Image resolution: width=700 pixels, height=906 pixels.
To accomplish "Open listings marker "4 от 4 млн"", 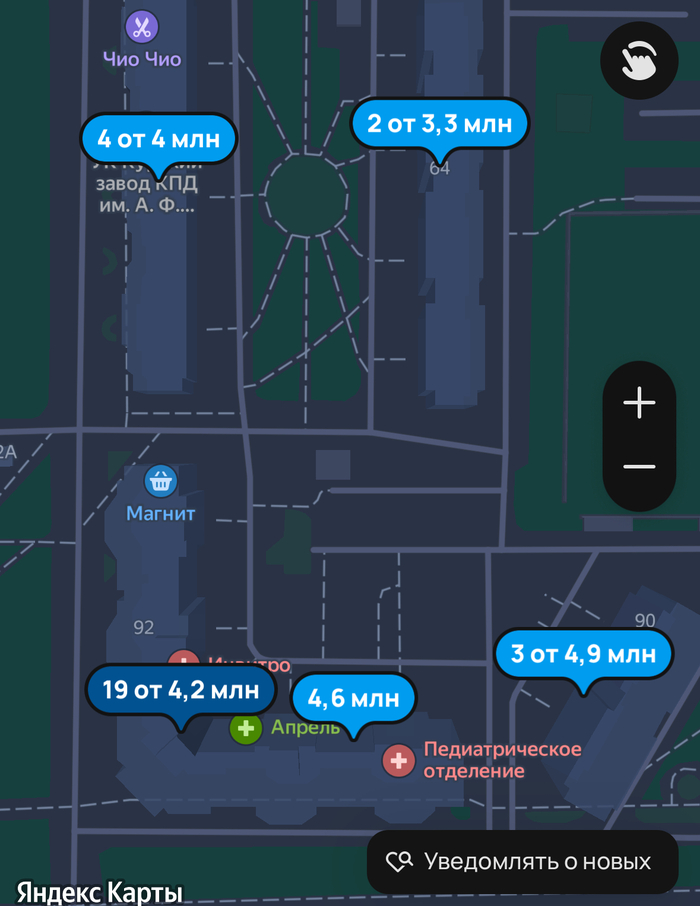I will [159, 138].
